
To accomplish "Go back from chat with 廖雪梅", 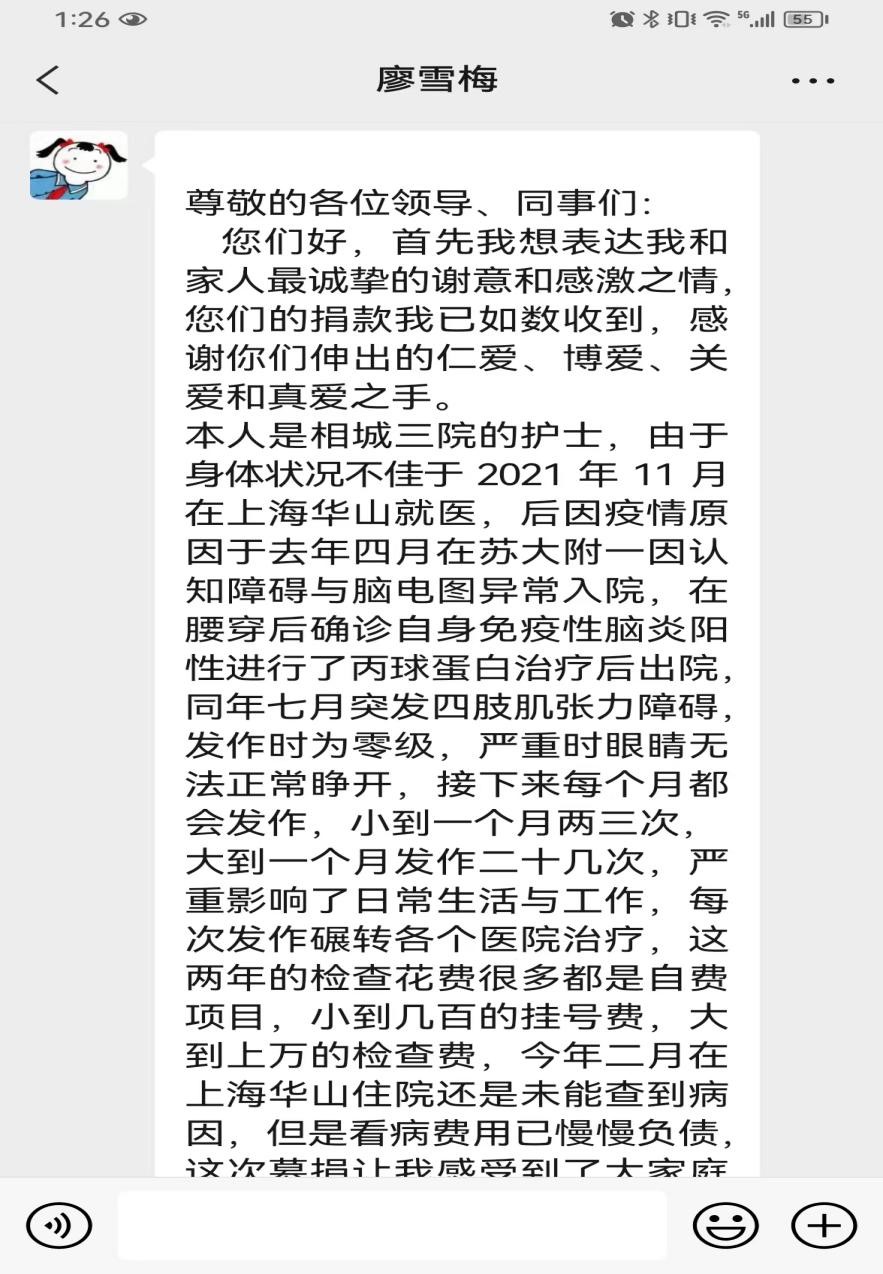I will coord(47,80).
